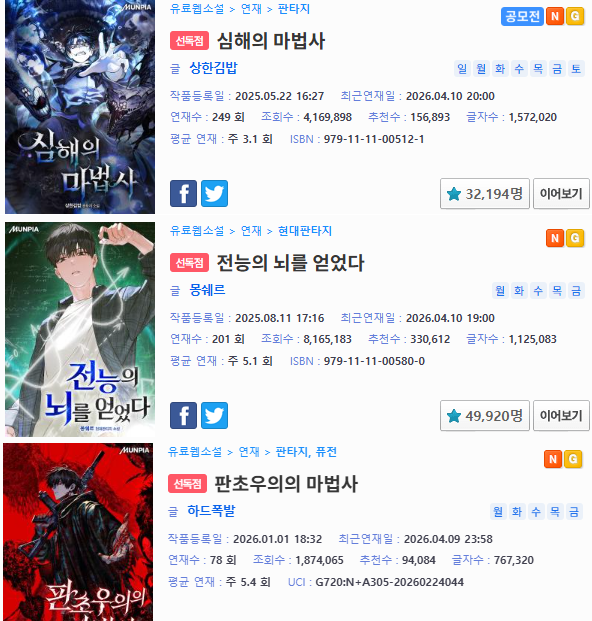This screenshot has width=592, height=621.
Task: Favorite 심해의 마법사 via the 32,194명 star button
Action: [x=485, y=194]
